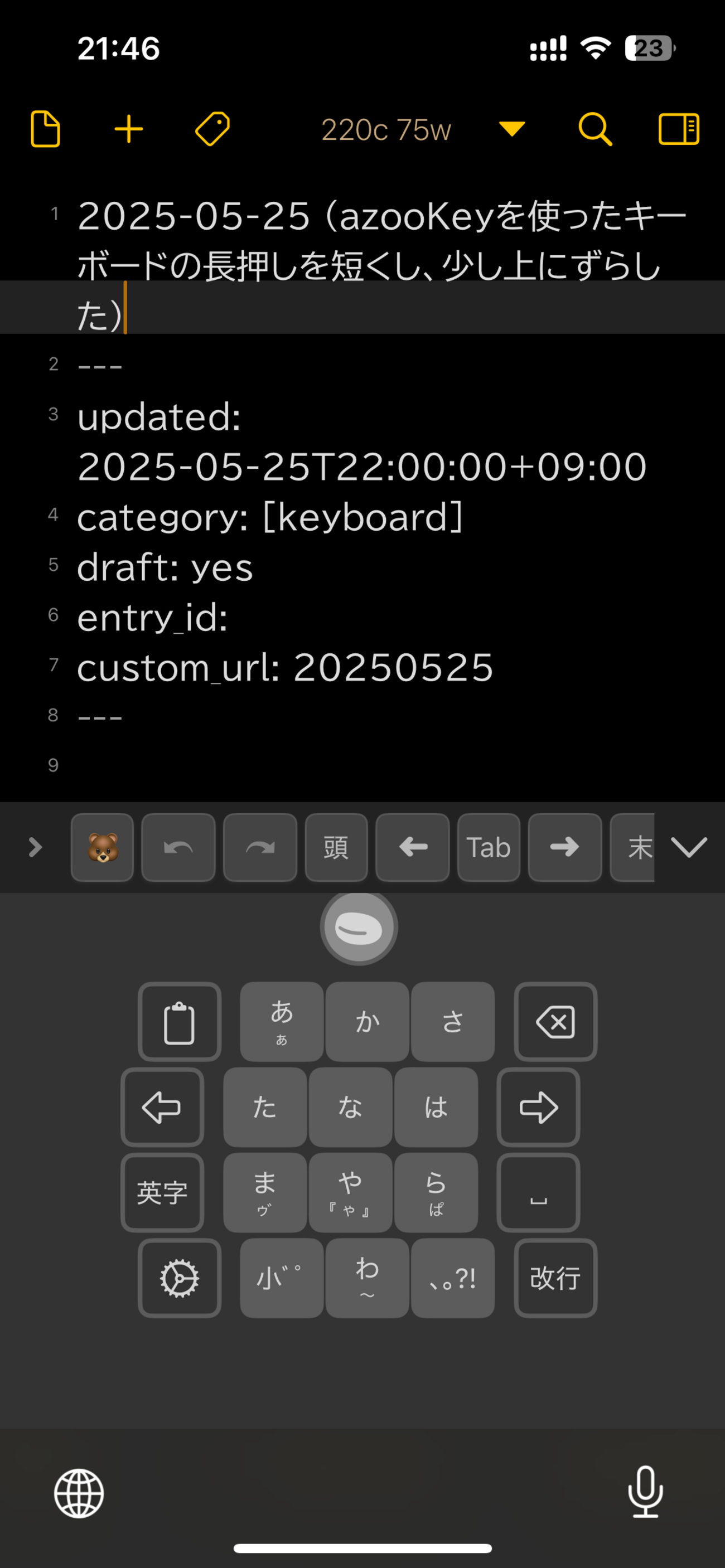Undo the last edit

click(178, 847)
